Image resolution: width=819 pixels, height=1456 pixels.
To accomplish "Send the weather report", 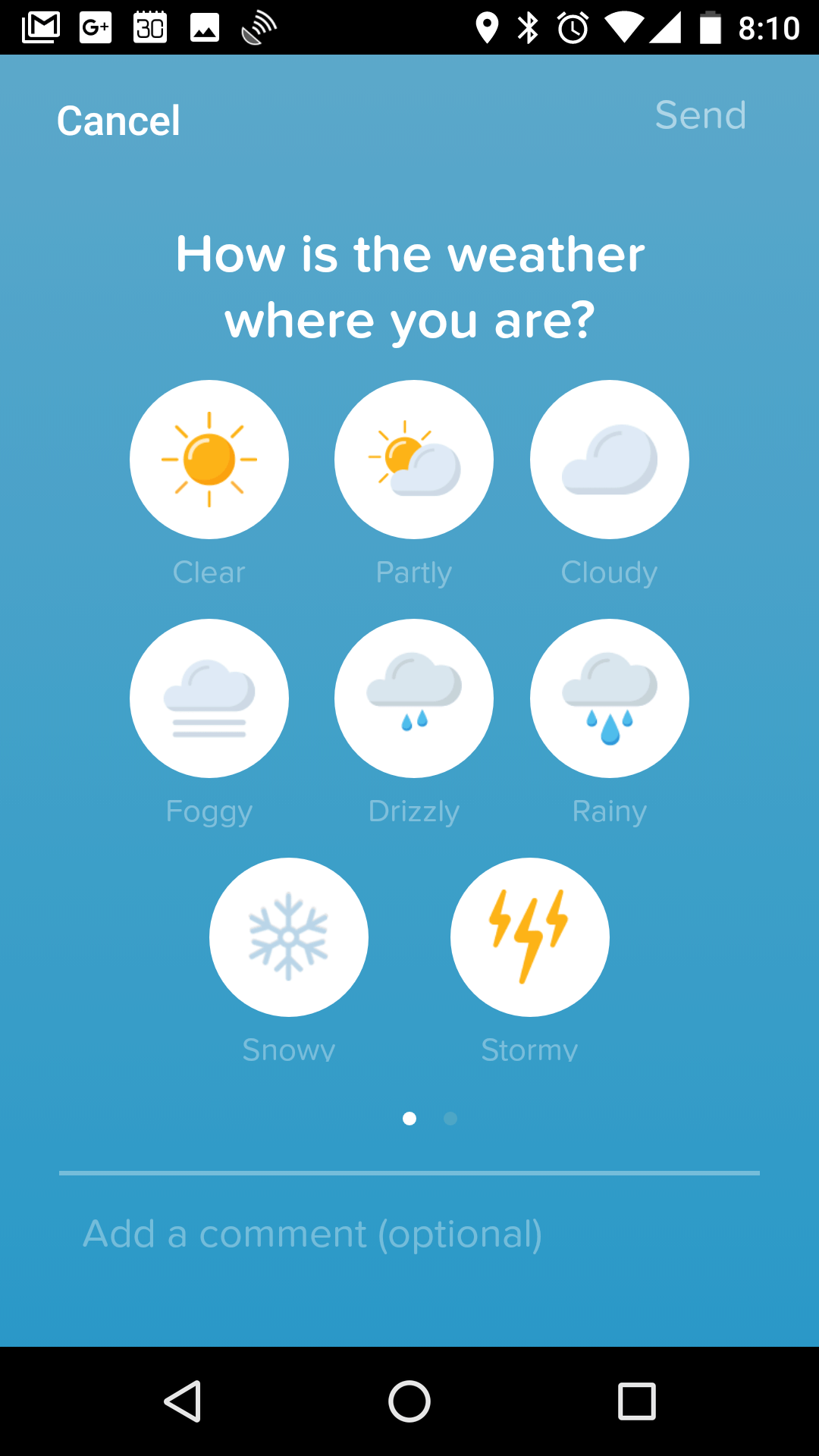I will coord(701,115).
